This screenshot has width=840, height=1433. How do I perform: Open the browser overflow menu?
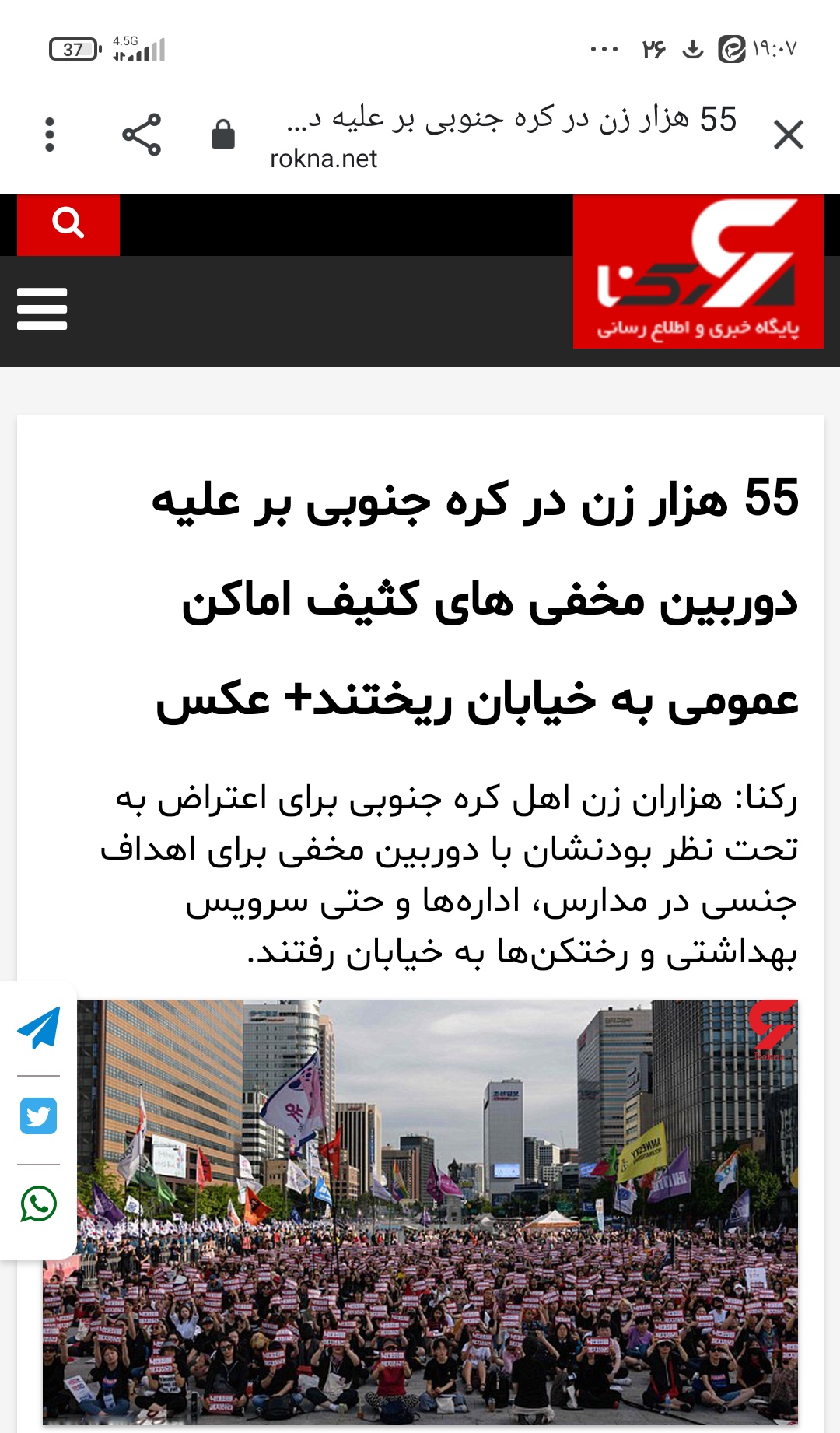coord(50,135)
